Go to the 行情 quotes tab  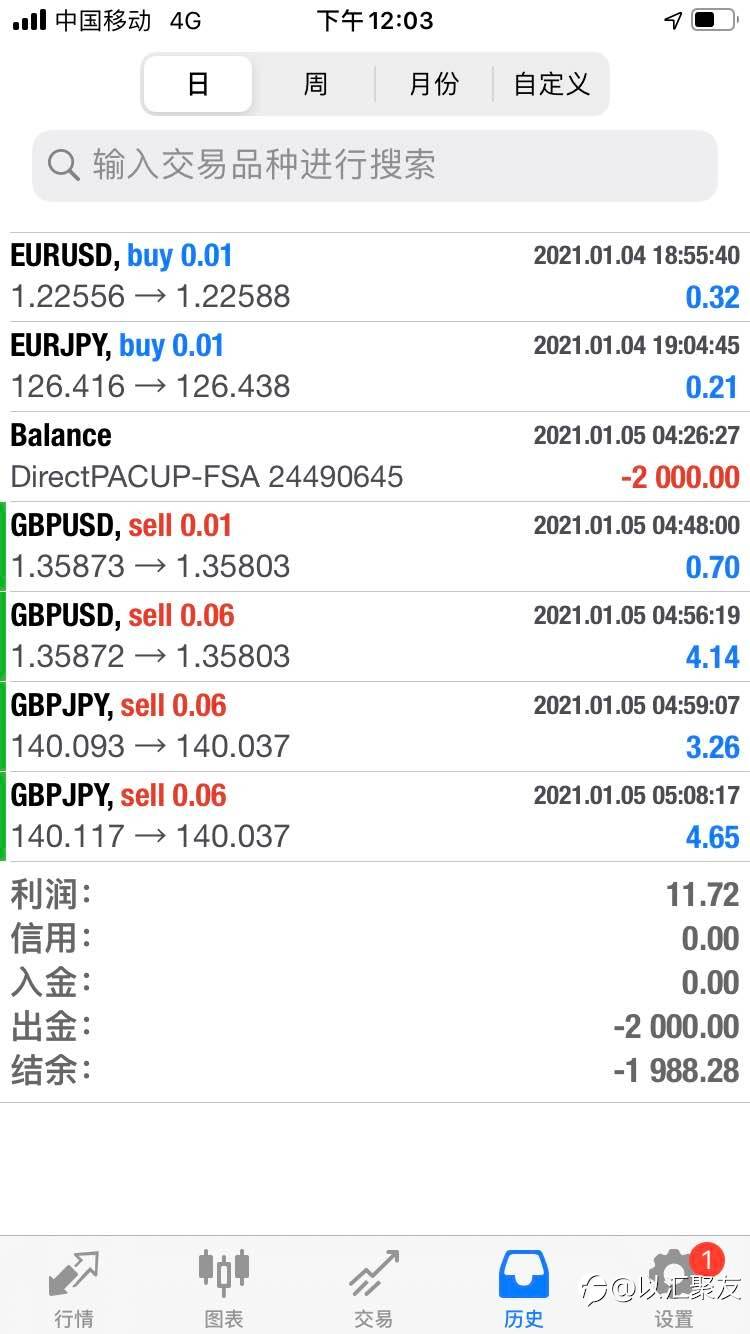[74, 1289]
